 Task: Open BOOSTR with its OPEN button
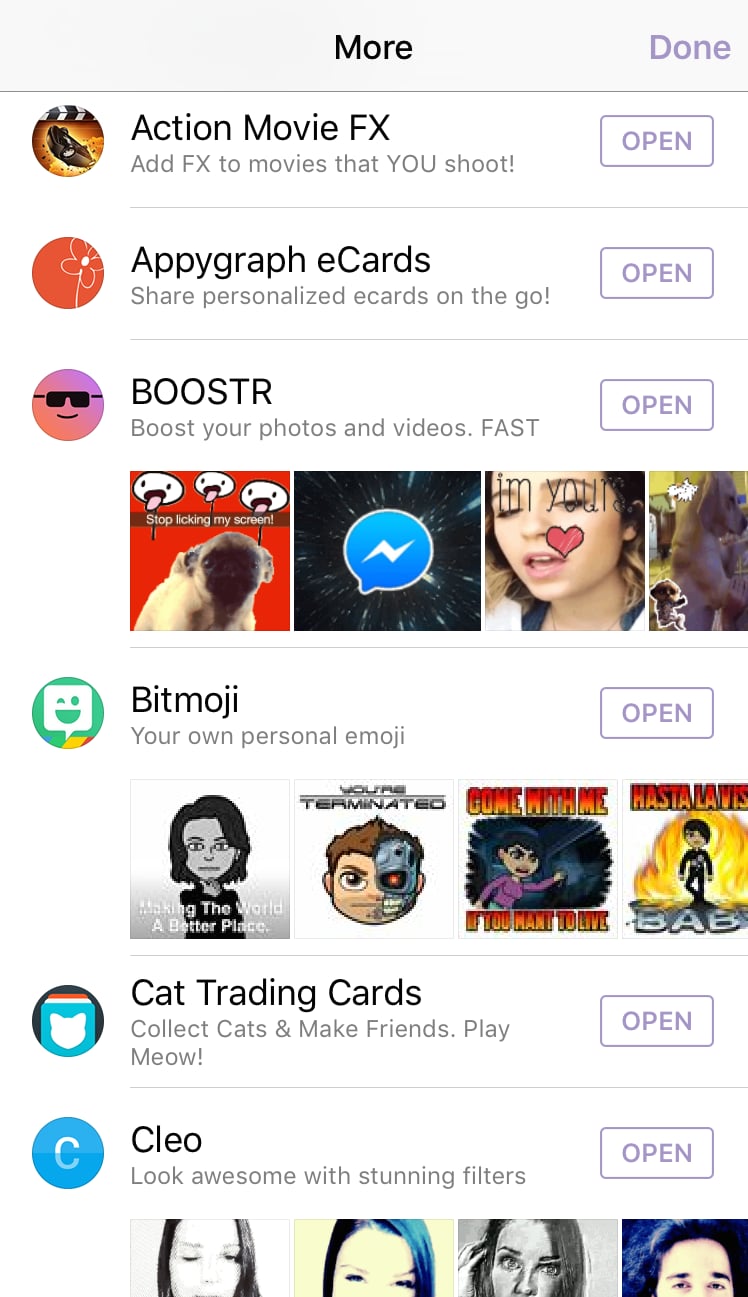click(x=656, y=405)
